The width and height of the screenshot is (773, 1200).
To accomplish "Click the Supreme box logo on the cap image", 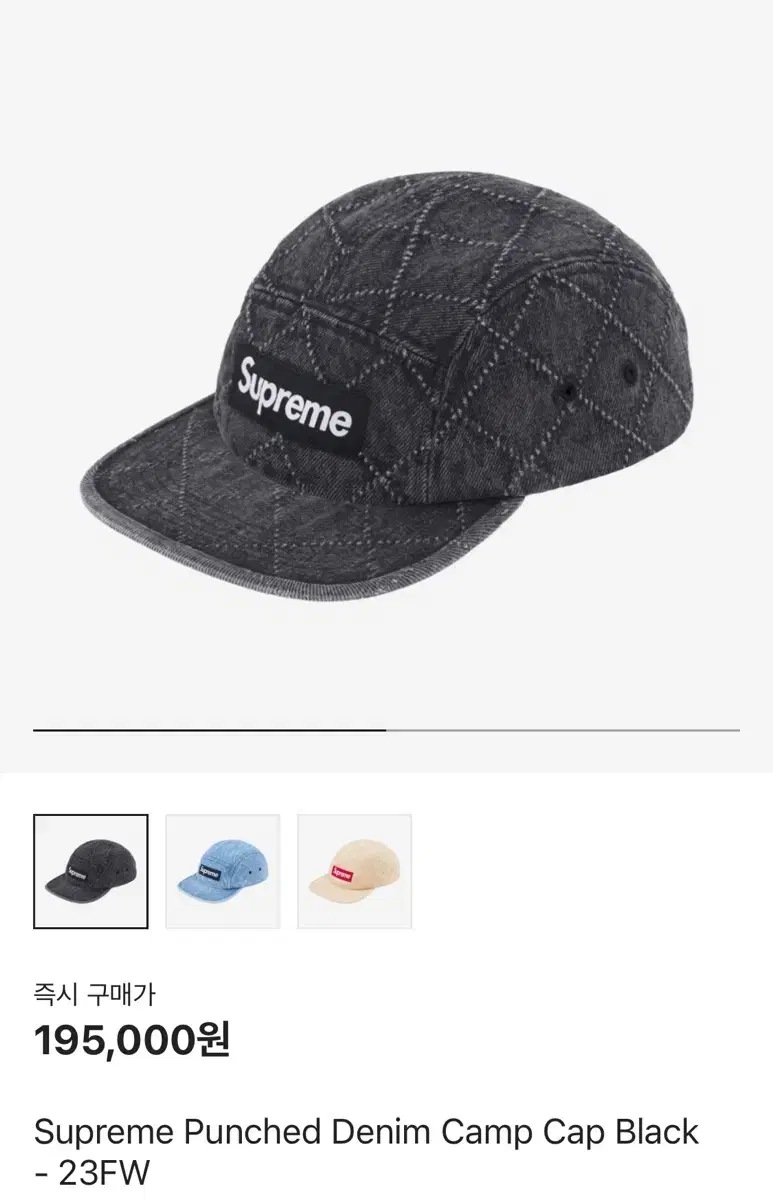I will 300,390.
